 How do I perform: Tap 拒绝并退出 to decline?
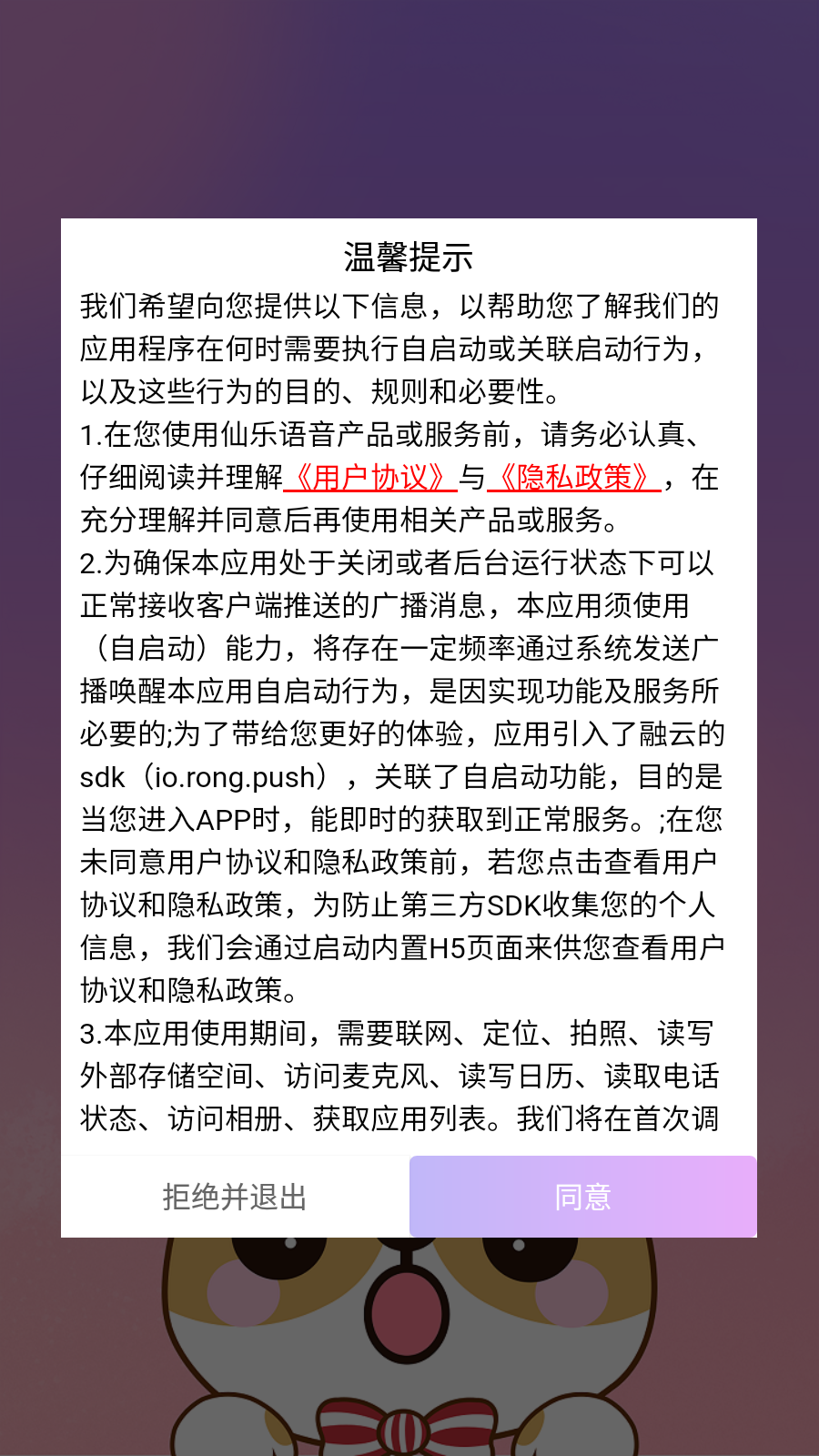(235, 1197)
